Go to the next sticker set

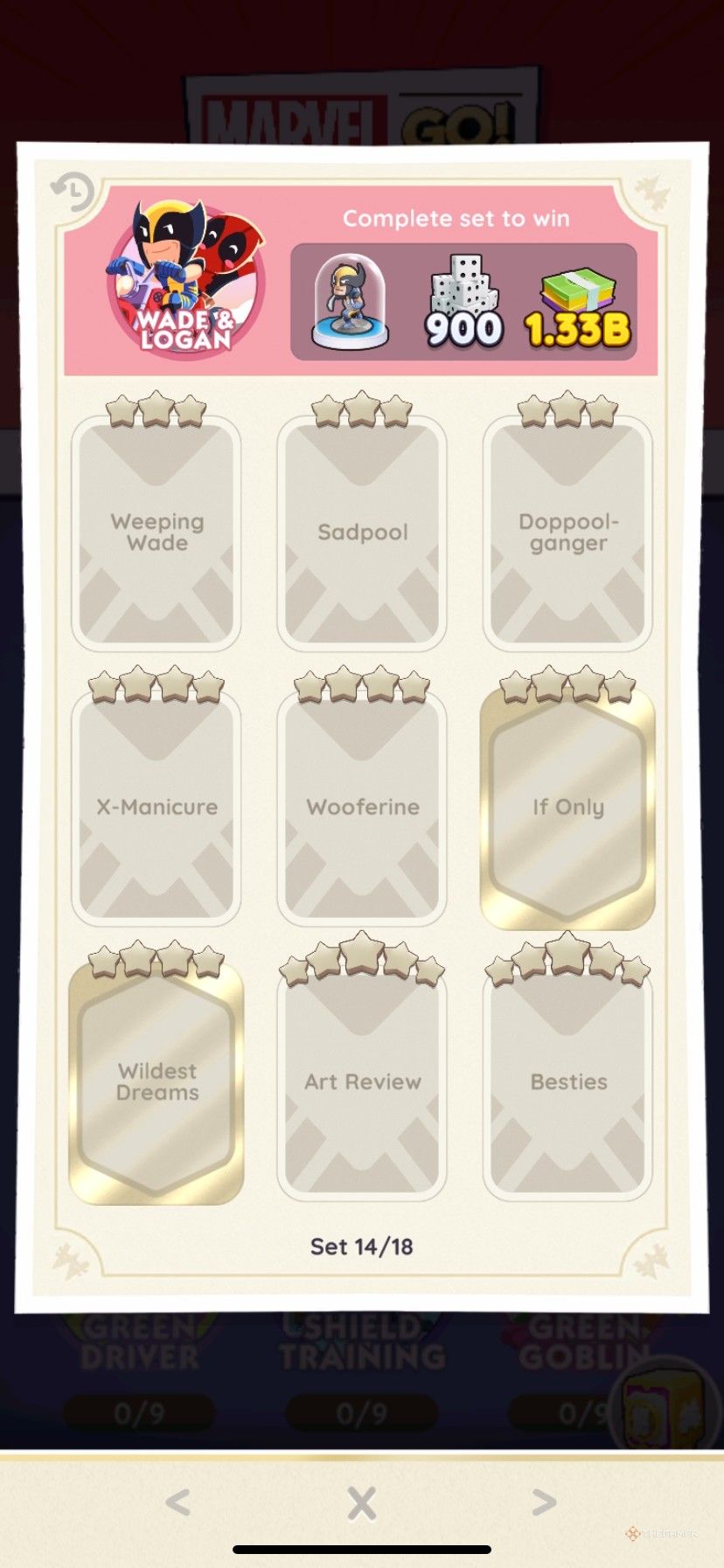tap(544, 1502)
